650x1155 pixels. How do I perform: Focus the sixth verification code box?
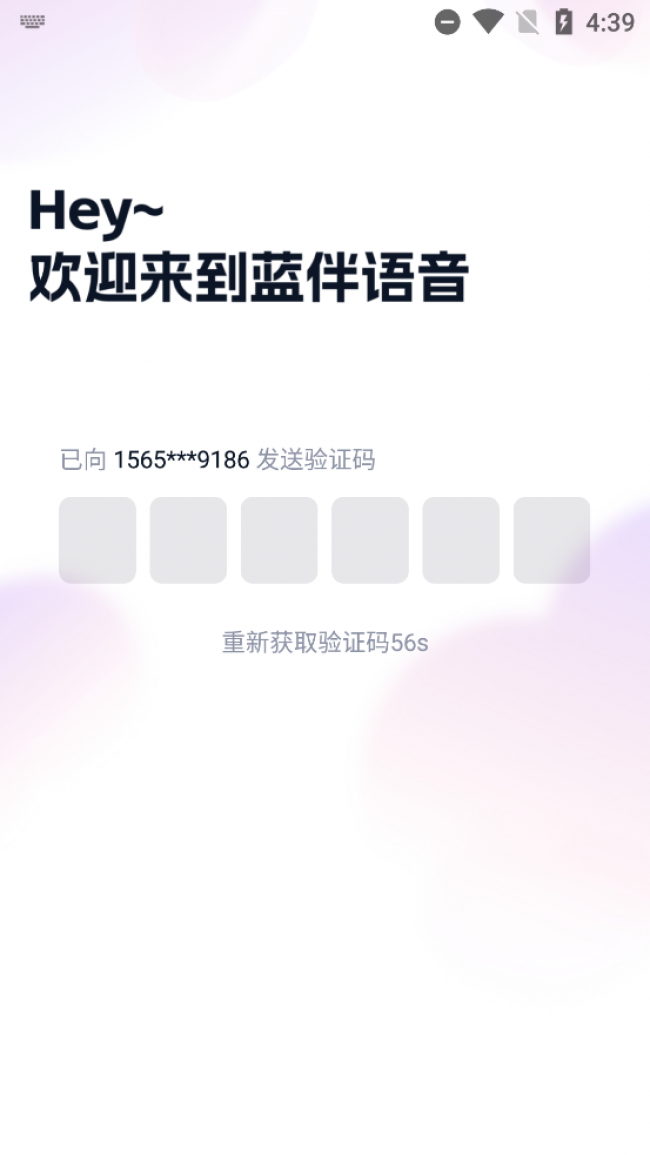(x=552, y=540)
